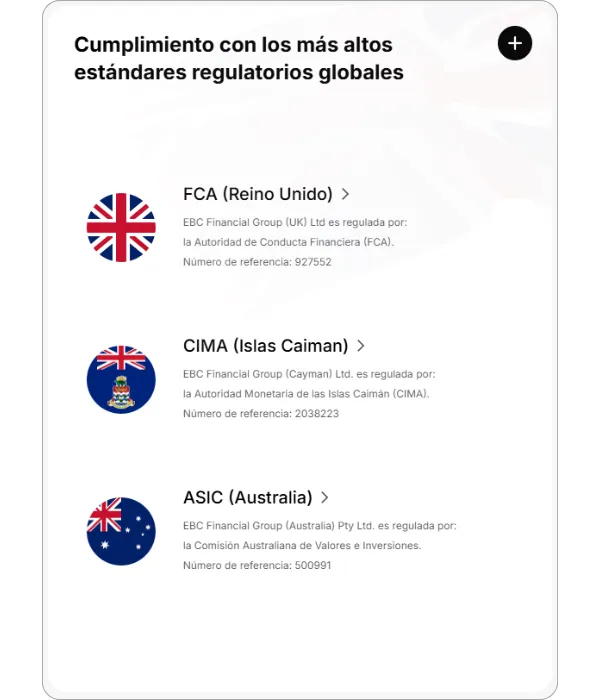Expand the regulatory standards card with the plus button

[515, 43]
